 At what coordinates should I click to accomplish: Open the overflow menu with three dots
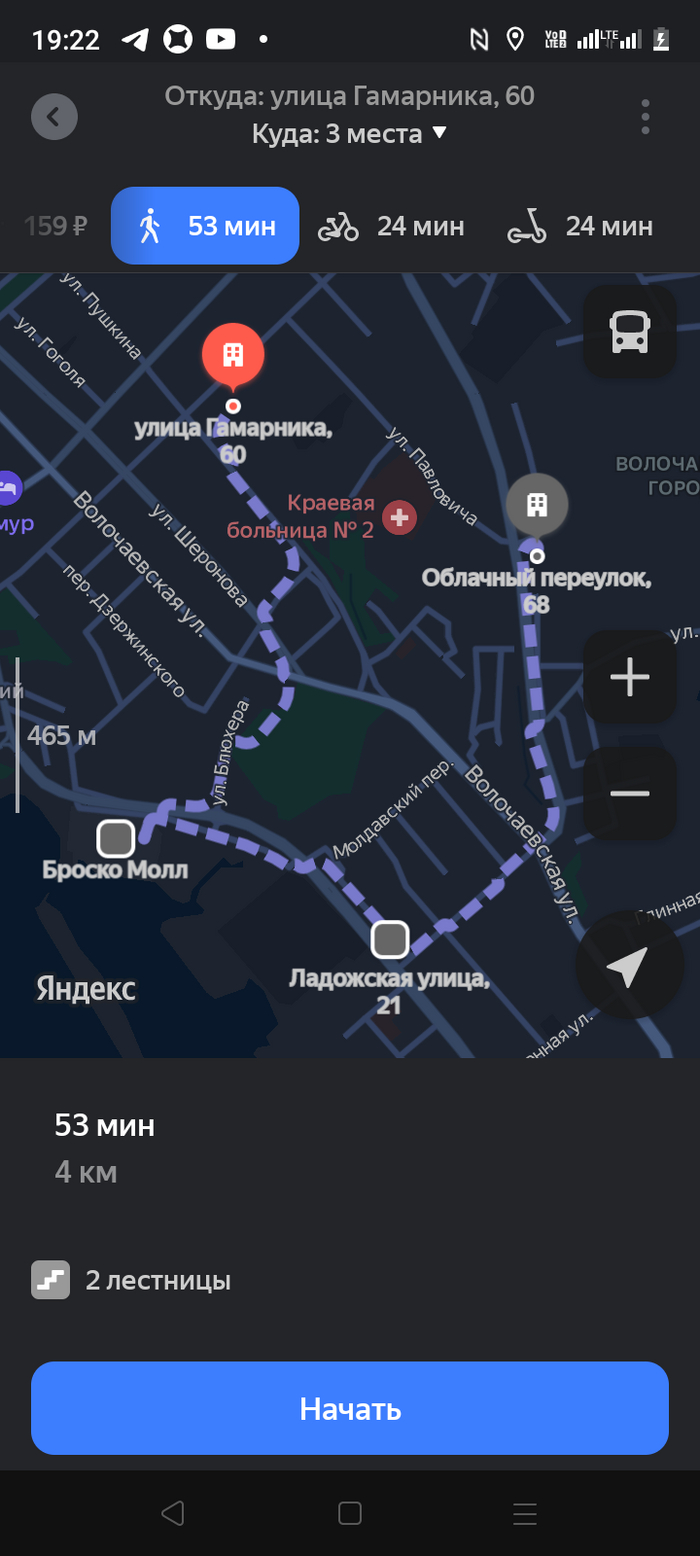[x=645, y=117]
